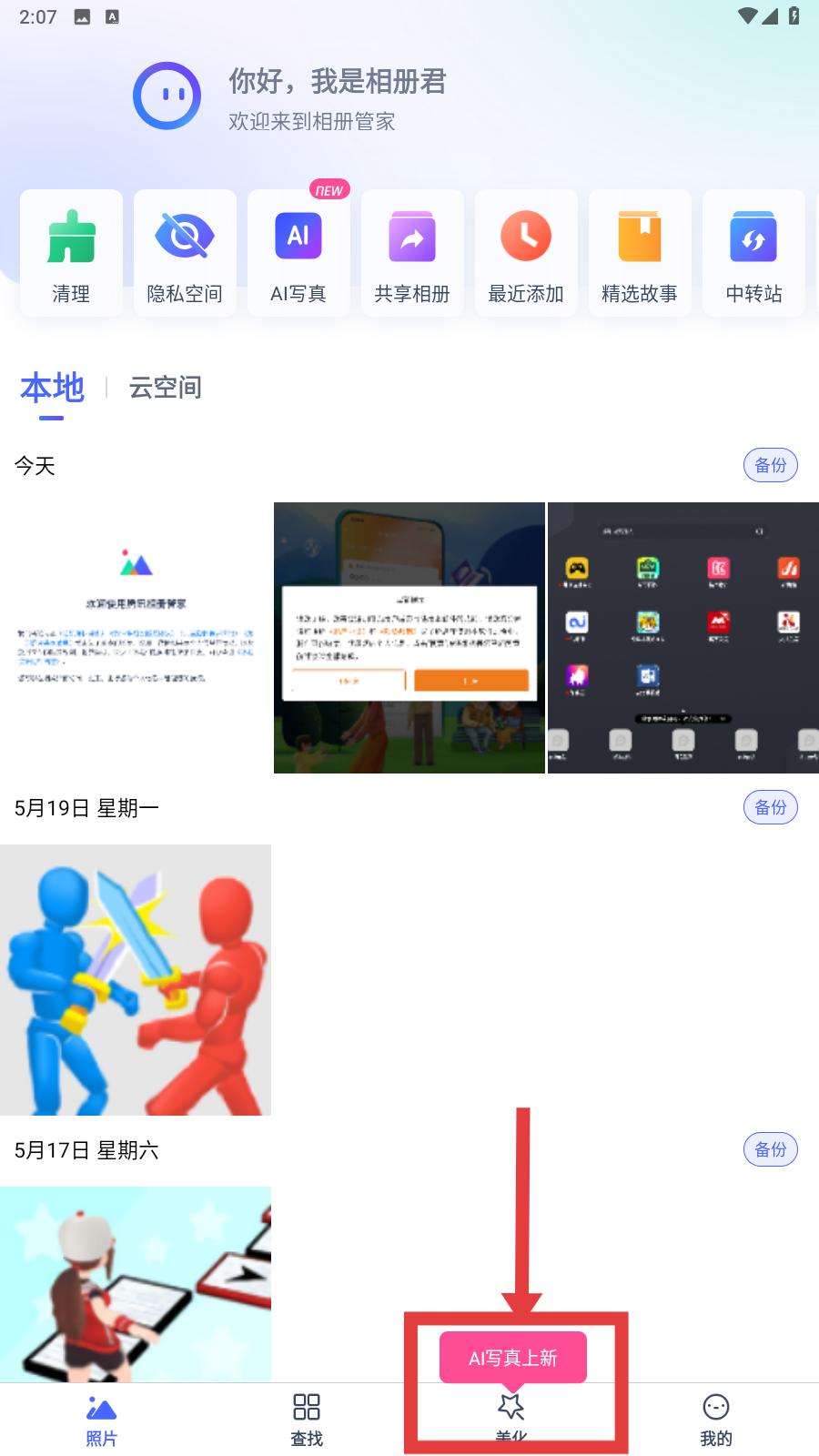Screen dimensions: 819x1456
Task: Switch to the 美化 beautify tab
Action: [511, 1420]
